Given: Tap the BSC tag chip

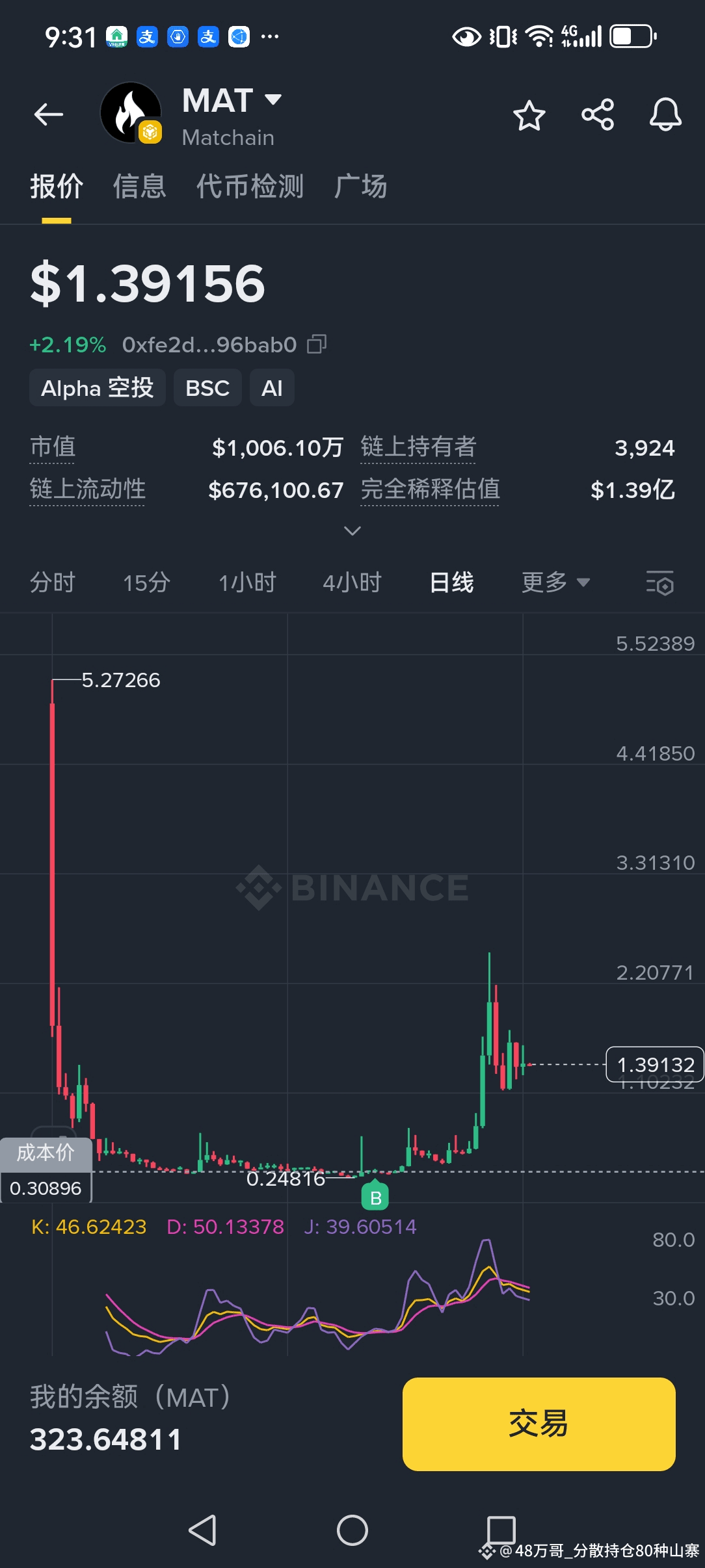Looking at the screenshot, I should point(207,388).
